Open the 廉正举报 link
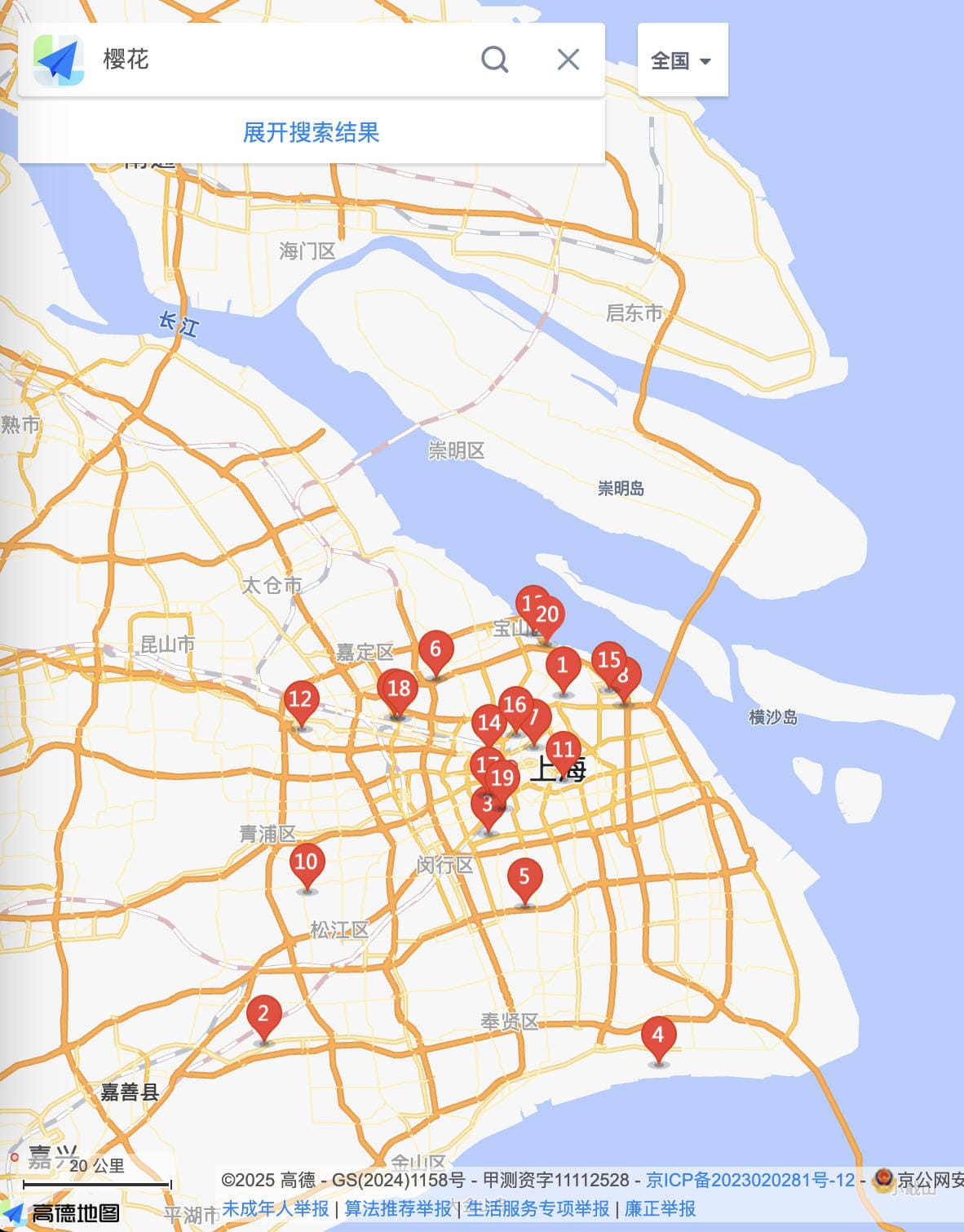964x1232 pixels. pyautogui.click(x=660, y=1208)
